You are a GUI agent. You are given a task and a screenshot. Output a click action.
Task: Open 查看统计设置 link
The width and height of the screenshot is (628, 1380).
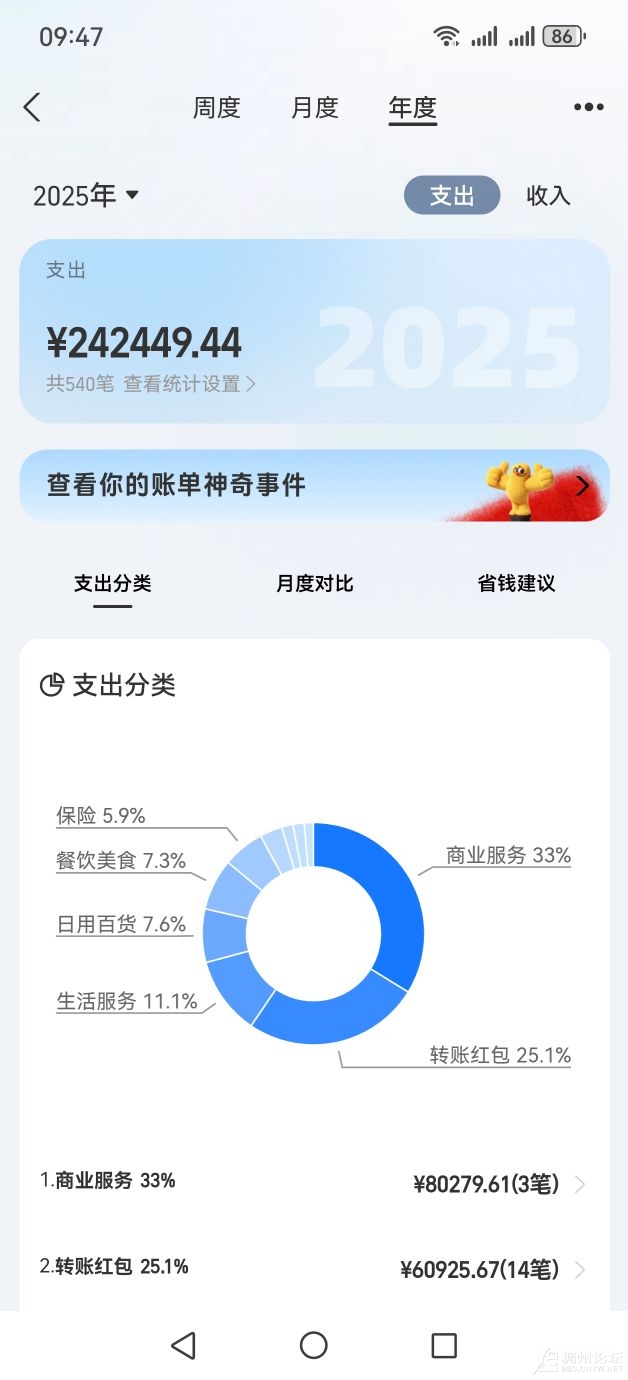pyautogui.click(x=189, y=383)
